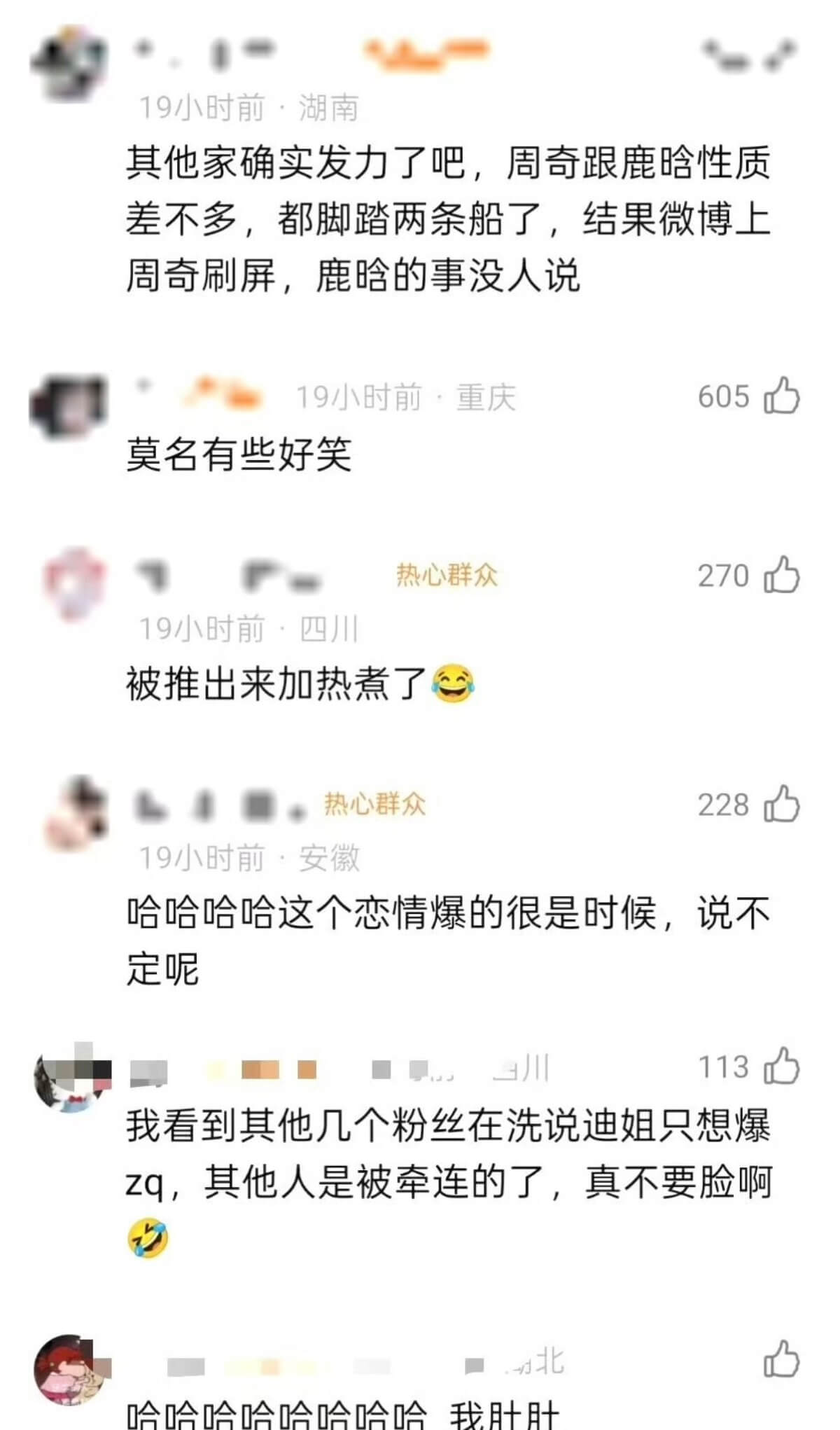Reply to the comment '莫名有些好笑'
The width and height of the screenshot is (840, 1430).
pyautogui.click(x=238, y=454)
